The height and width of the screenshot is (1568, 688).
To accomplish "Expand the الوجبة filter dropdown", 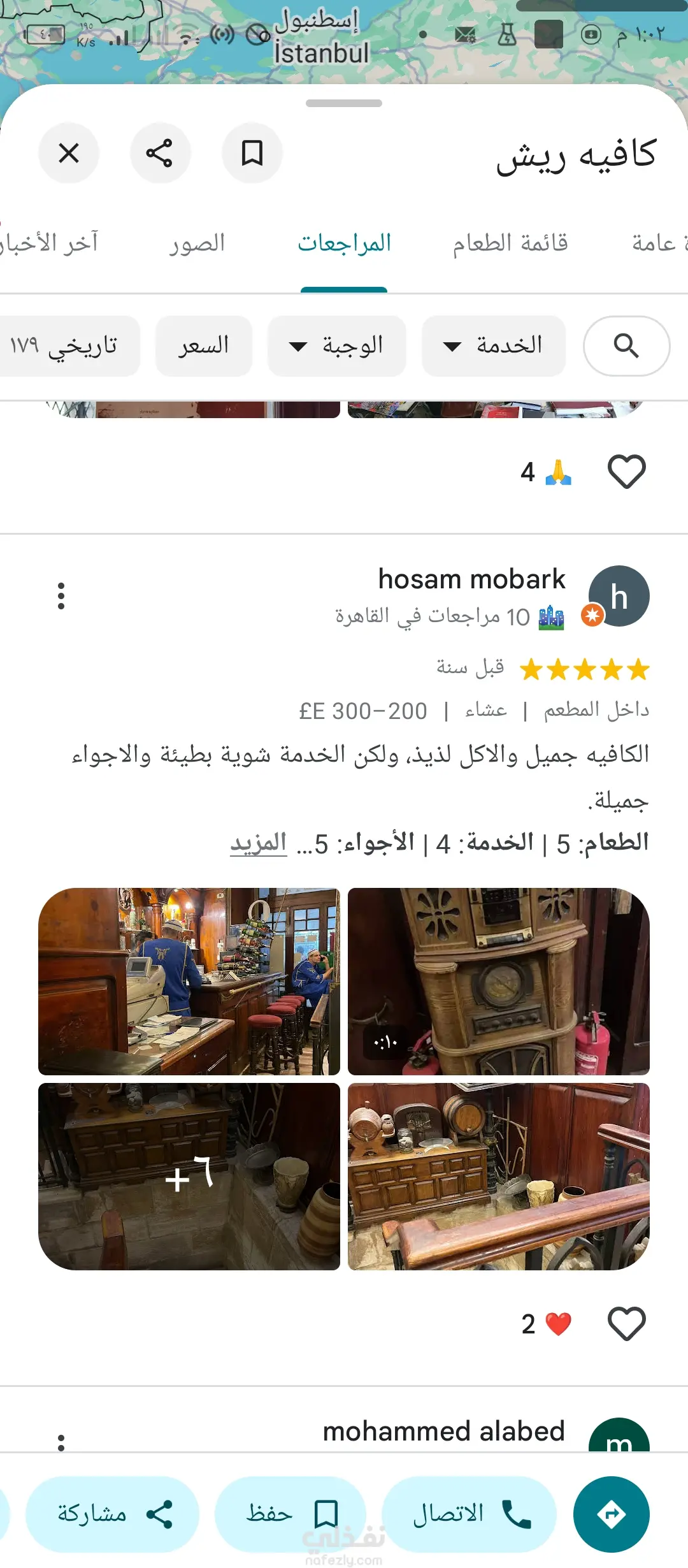I will point(336,345).
